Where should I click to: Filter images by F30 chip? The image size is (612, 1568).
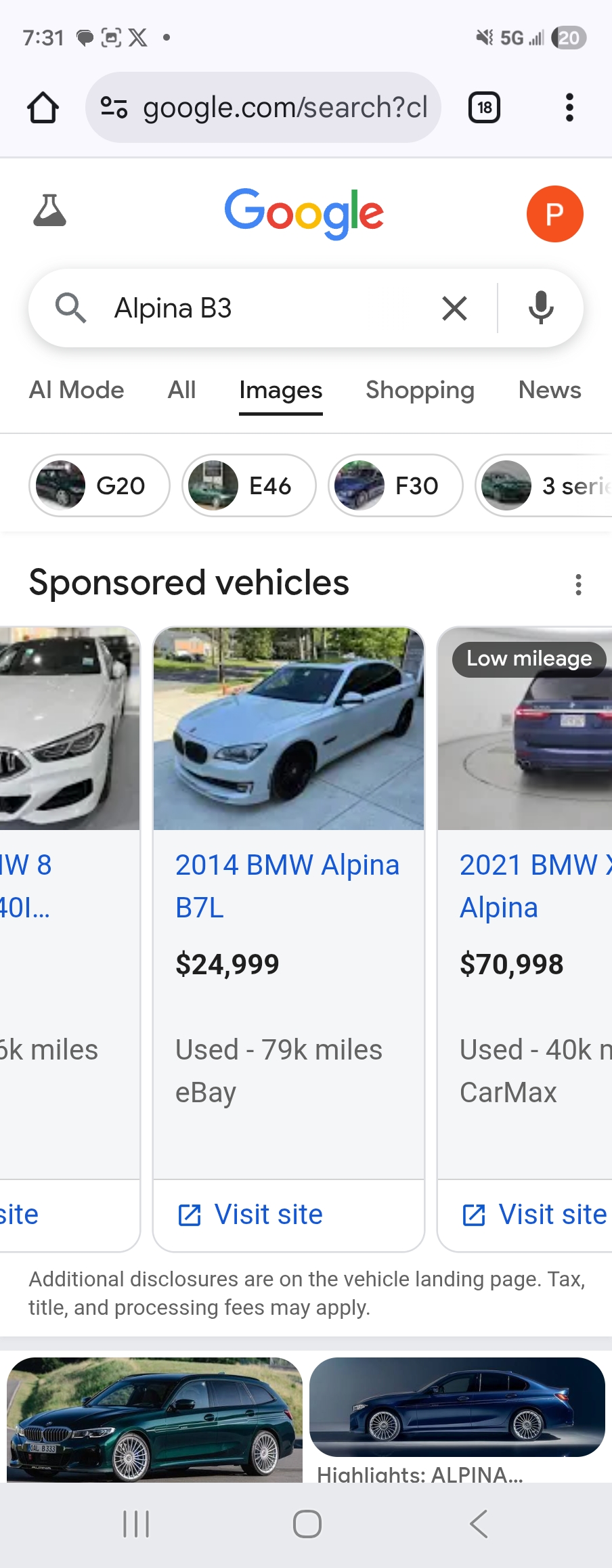tap(395, 485)
